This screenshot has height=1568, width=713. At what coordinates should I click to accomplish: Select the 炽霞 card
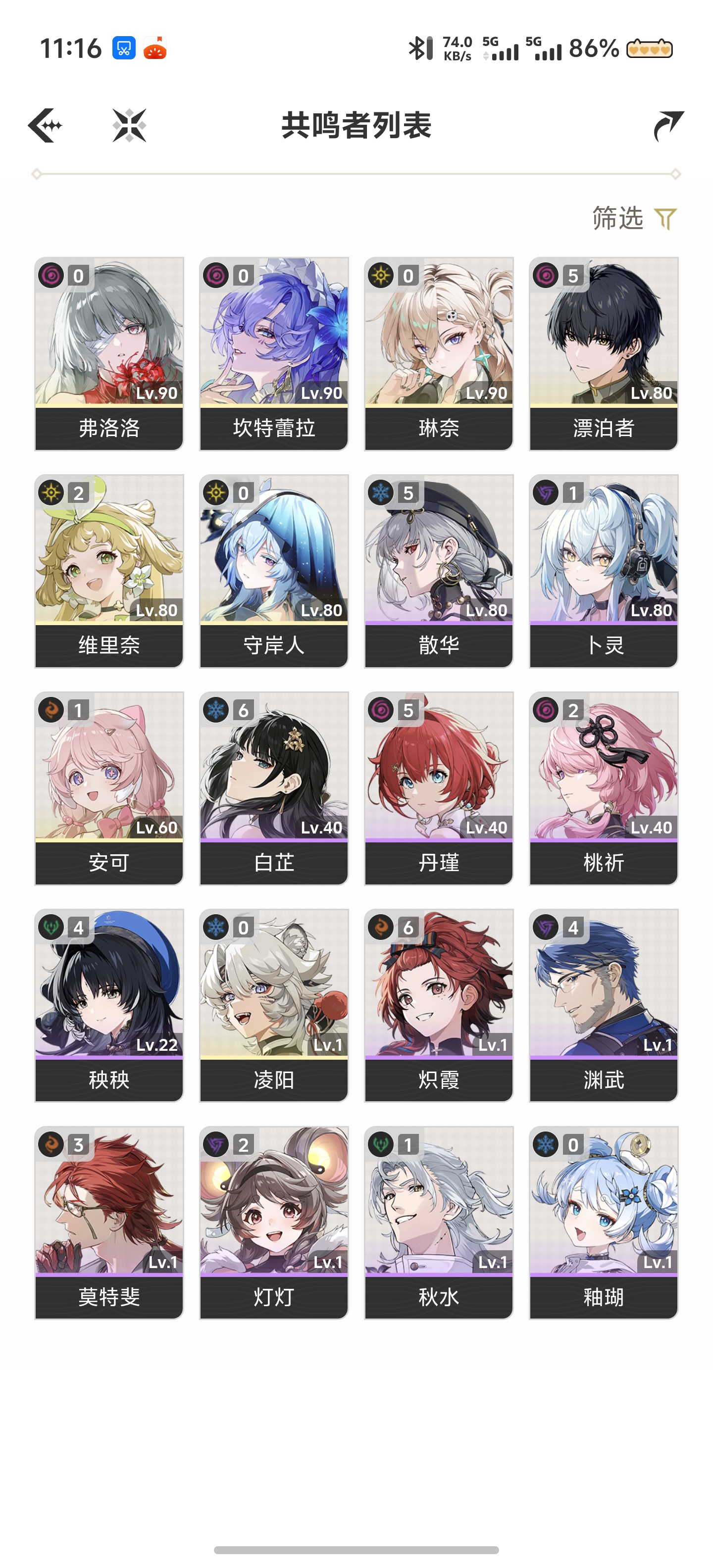point(438,1005)
